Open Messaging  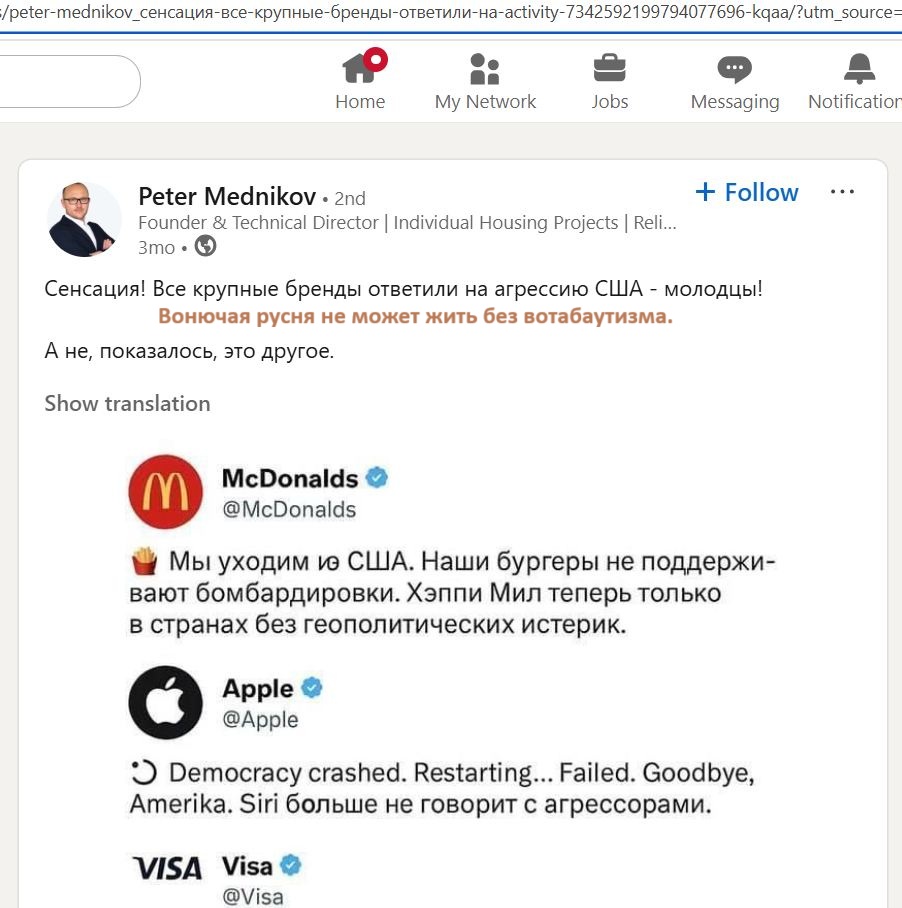(734, 82)
